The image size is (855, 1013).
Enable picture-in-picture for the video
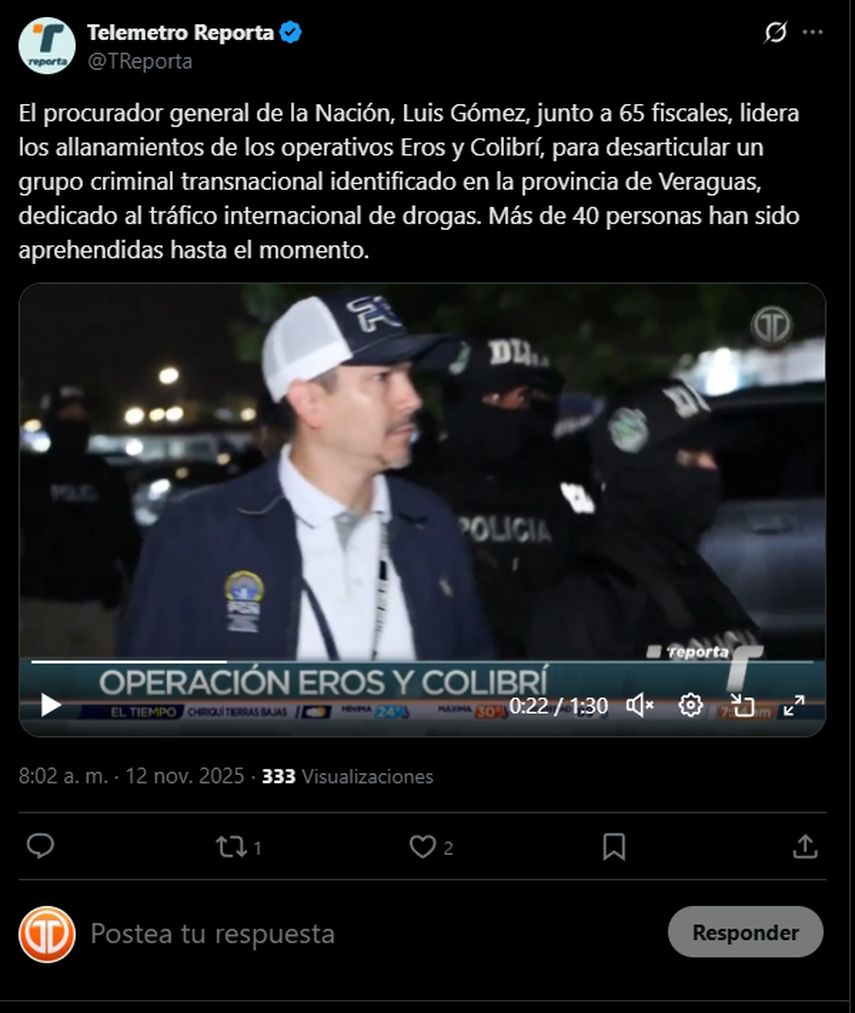tap(742, 705)
